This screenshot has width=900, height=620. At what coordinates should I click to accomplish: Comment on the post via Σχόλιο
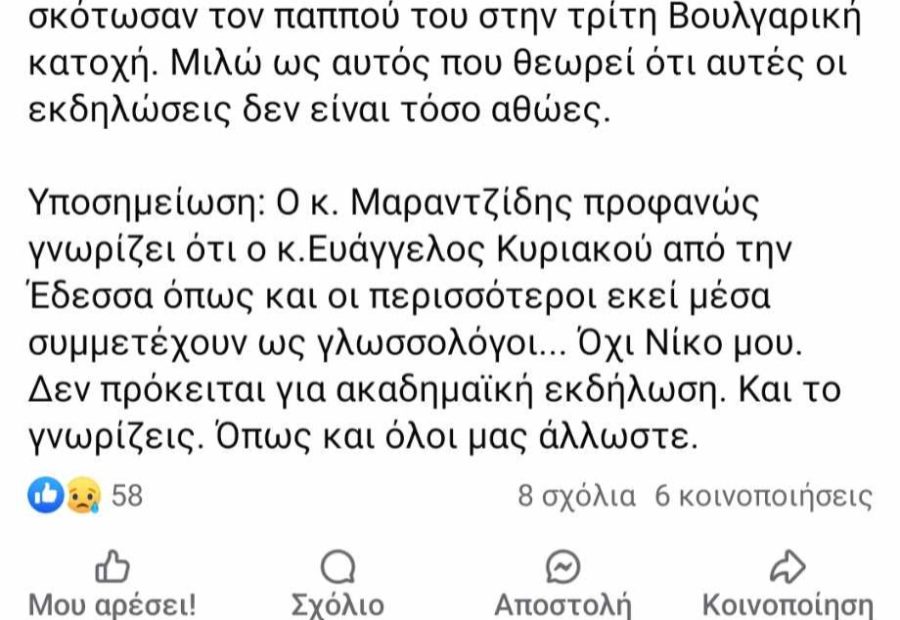click(337, 586)
